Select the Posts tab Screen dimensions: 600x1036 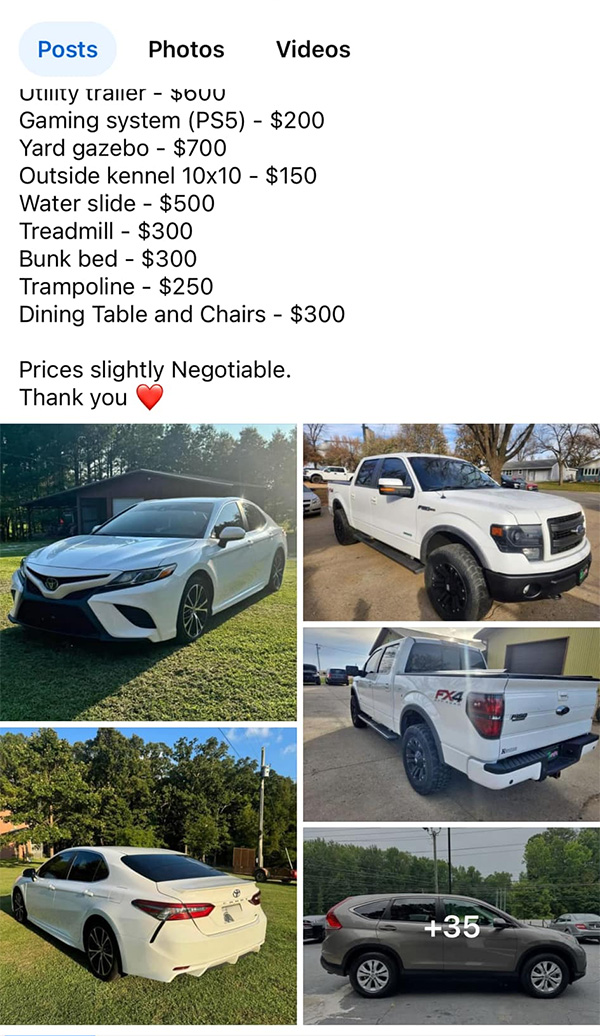[67, 50]
